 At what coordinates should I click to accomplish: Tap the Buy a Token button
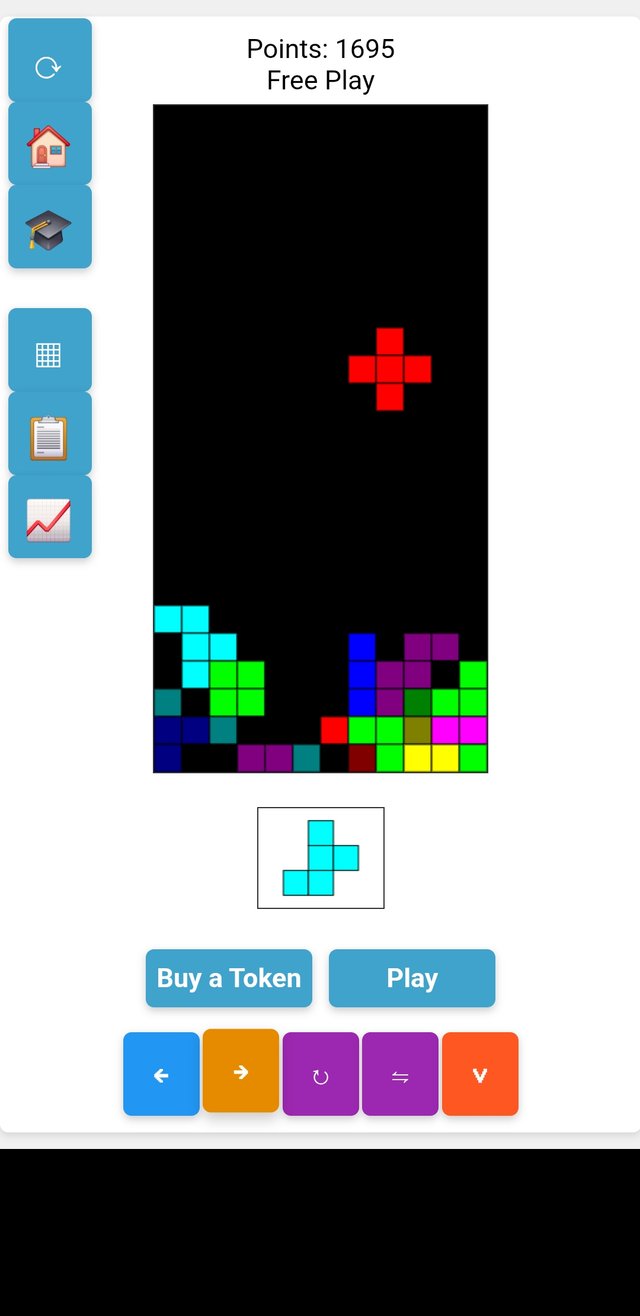click(x=229, y=978)
